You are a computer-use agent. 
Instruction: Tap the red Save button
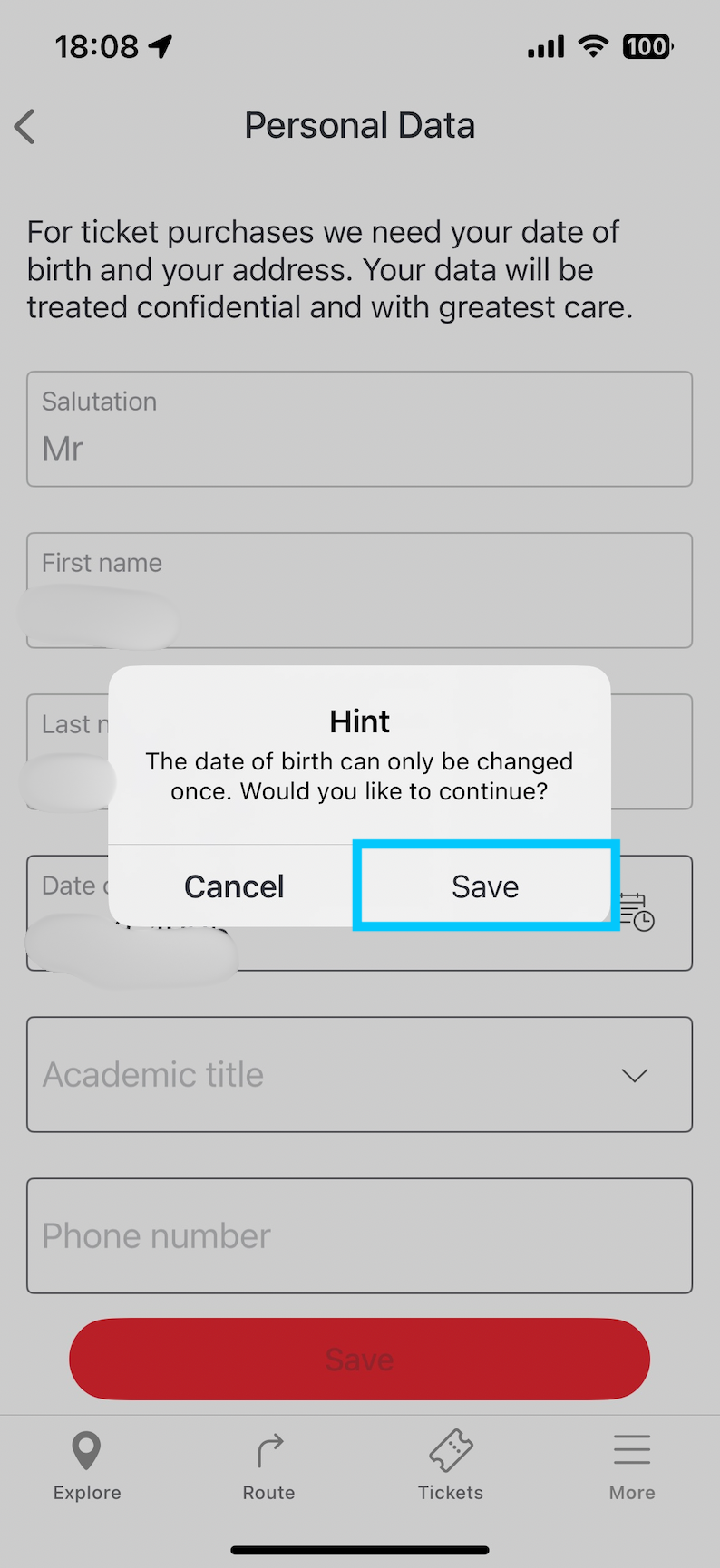[359, 1359]
